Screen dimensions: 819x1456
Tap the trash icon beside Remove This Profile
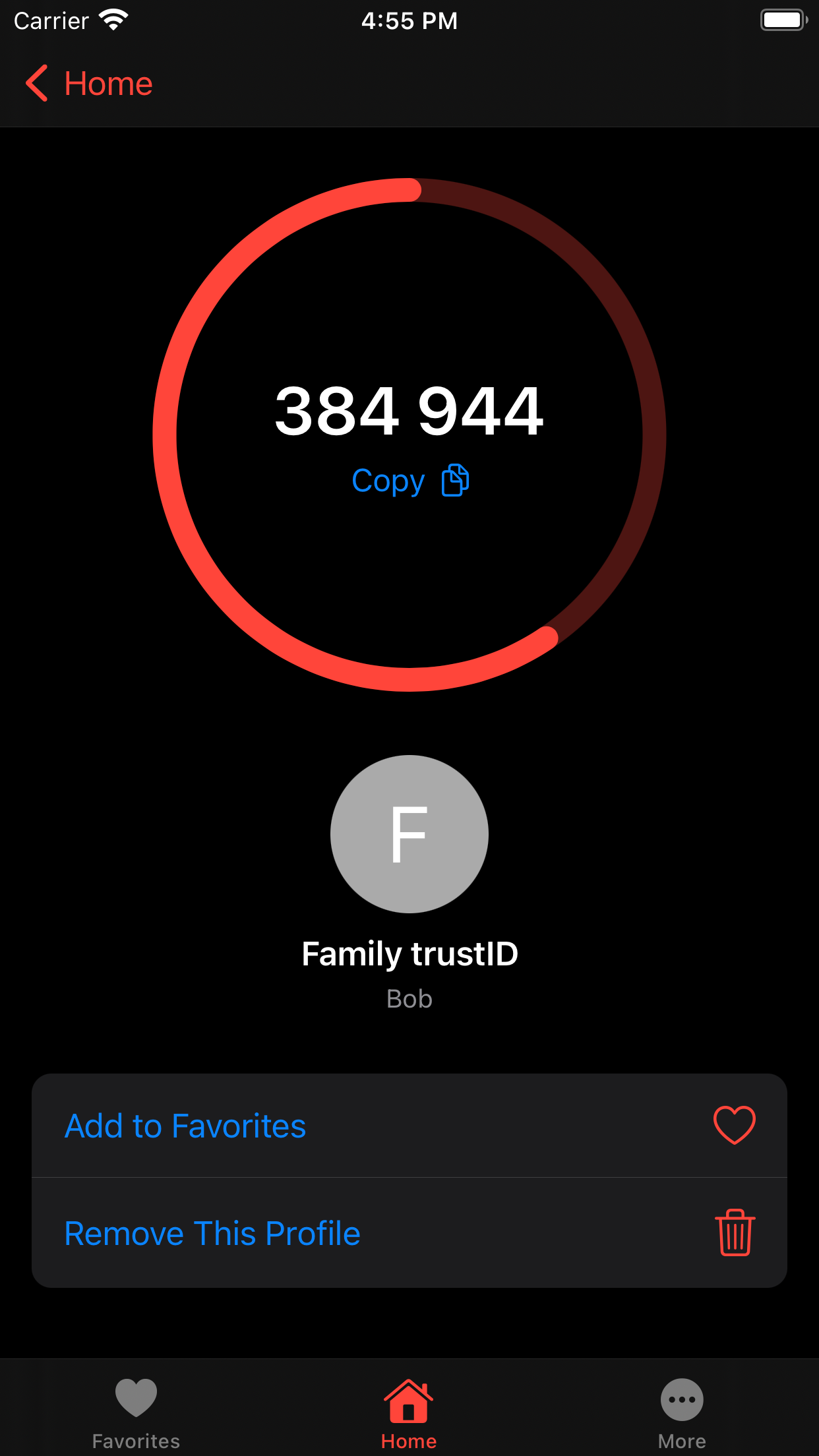point(734,1232)
